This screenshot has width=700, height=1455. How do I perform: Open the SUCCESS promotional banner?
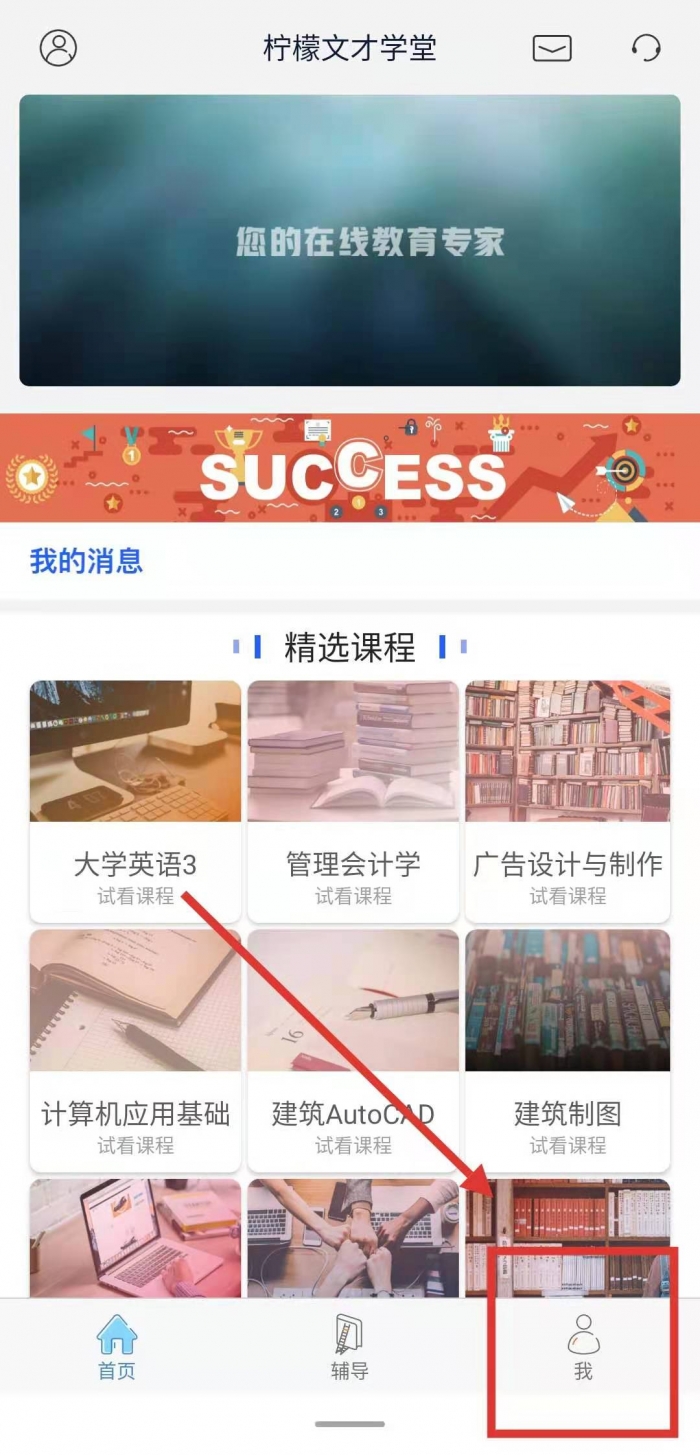(350, 468)
